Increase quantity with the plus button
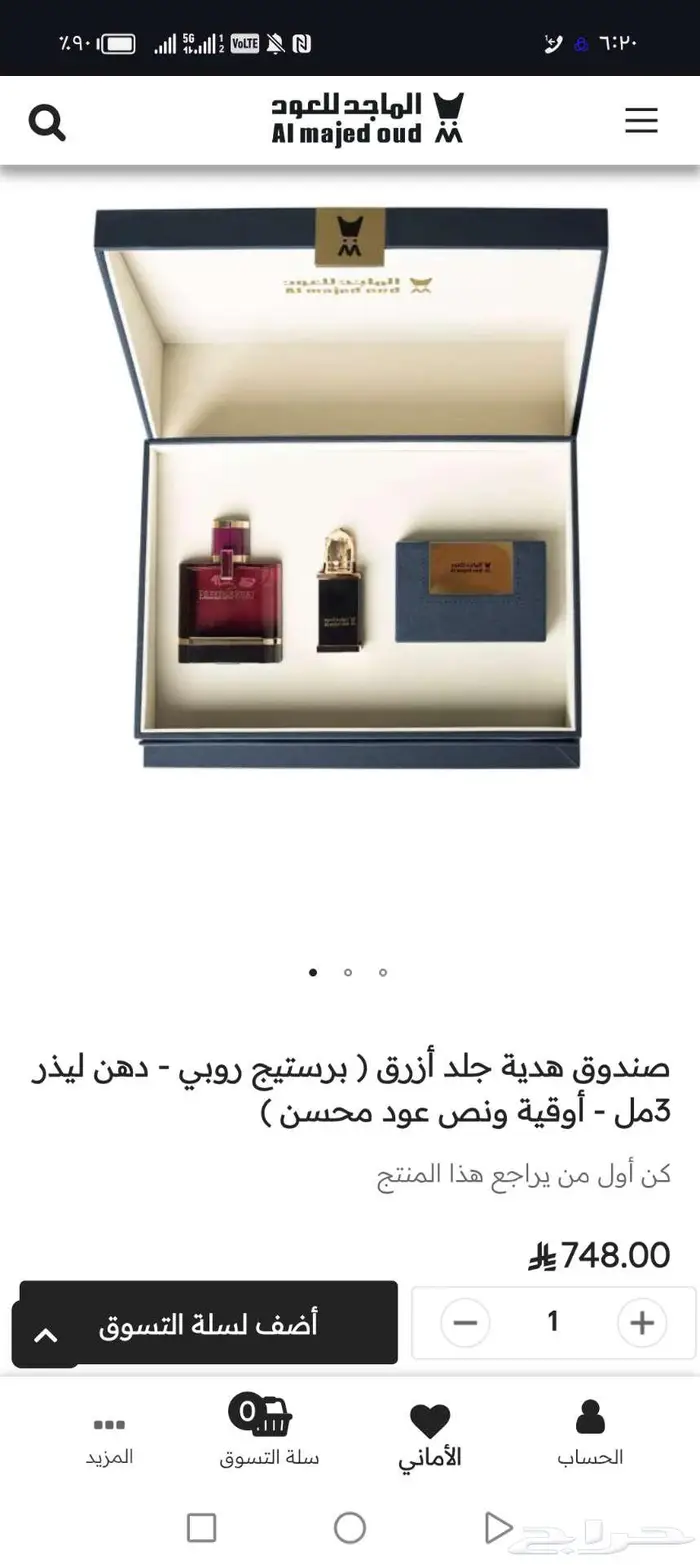This screenshot has width=700, height=1565. [x=641, y=1322]
